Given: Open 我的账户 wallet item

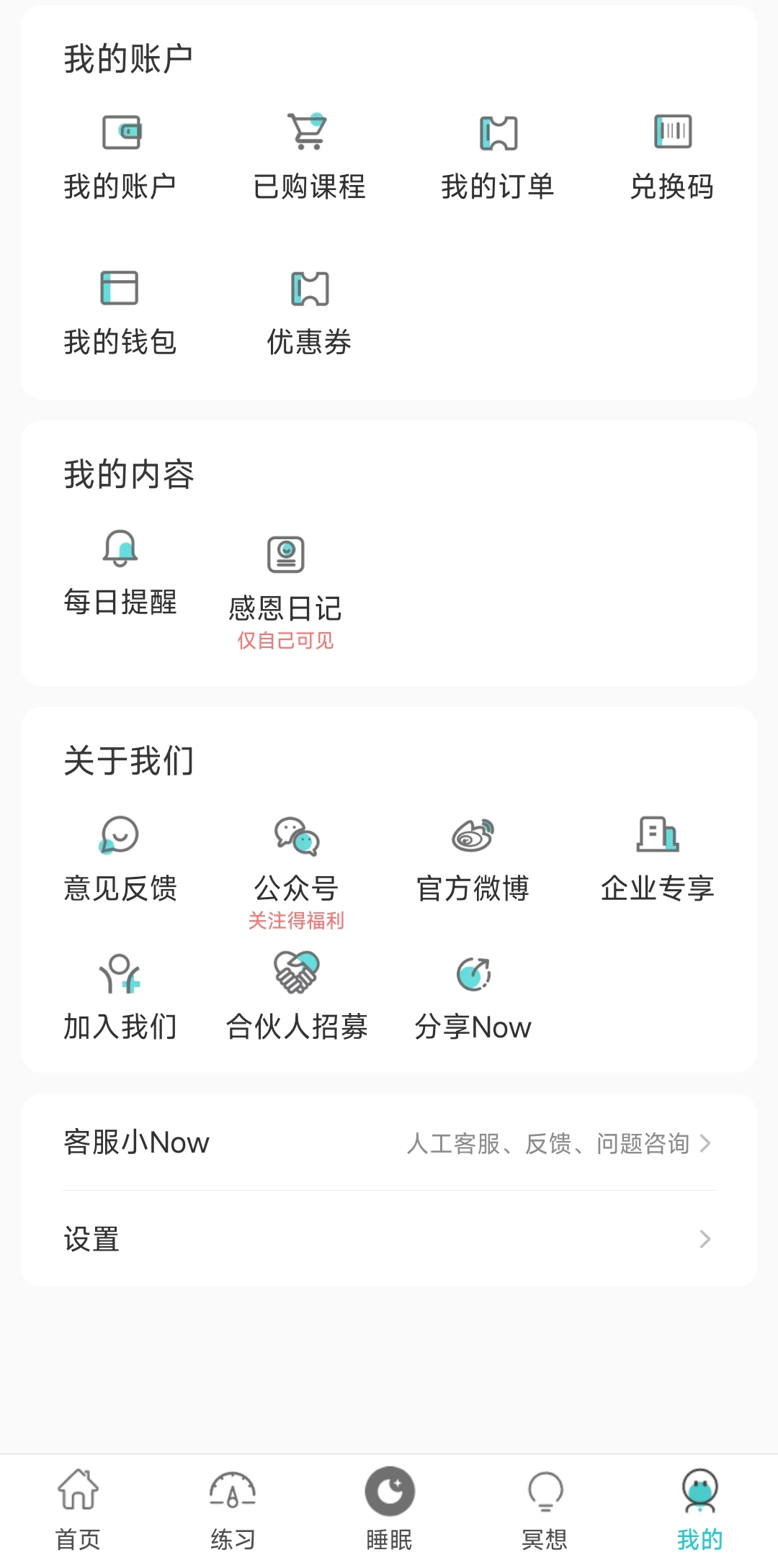Looking at the screenshot, I should [x=120, y=156].
